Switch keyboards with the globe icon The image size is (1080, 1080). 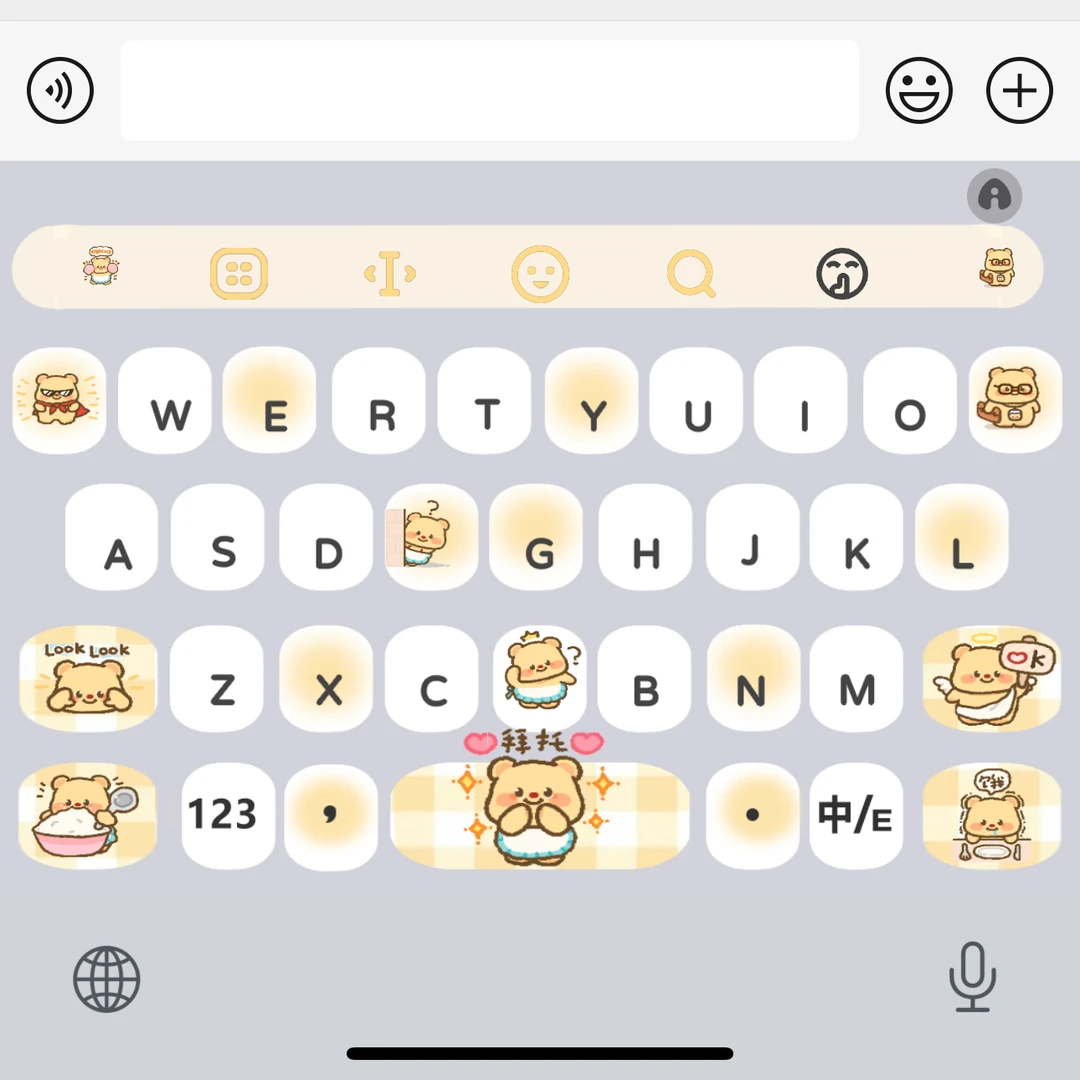(x=107, y=979)
